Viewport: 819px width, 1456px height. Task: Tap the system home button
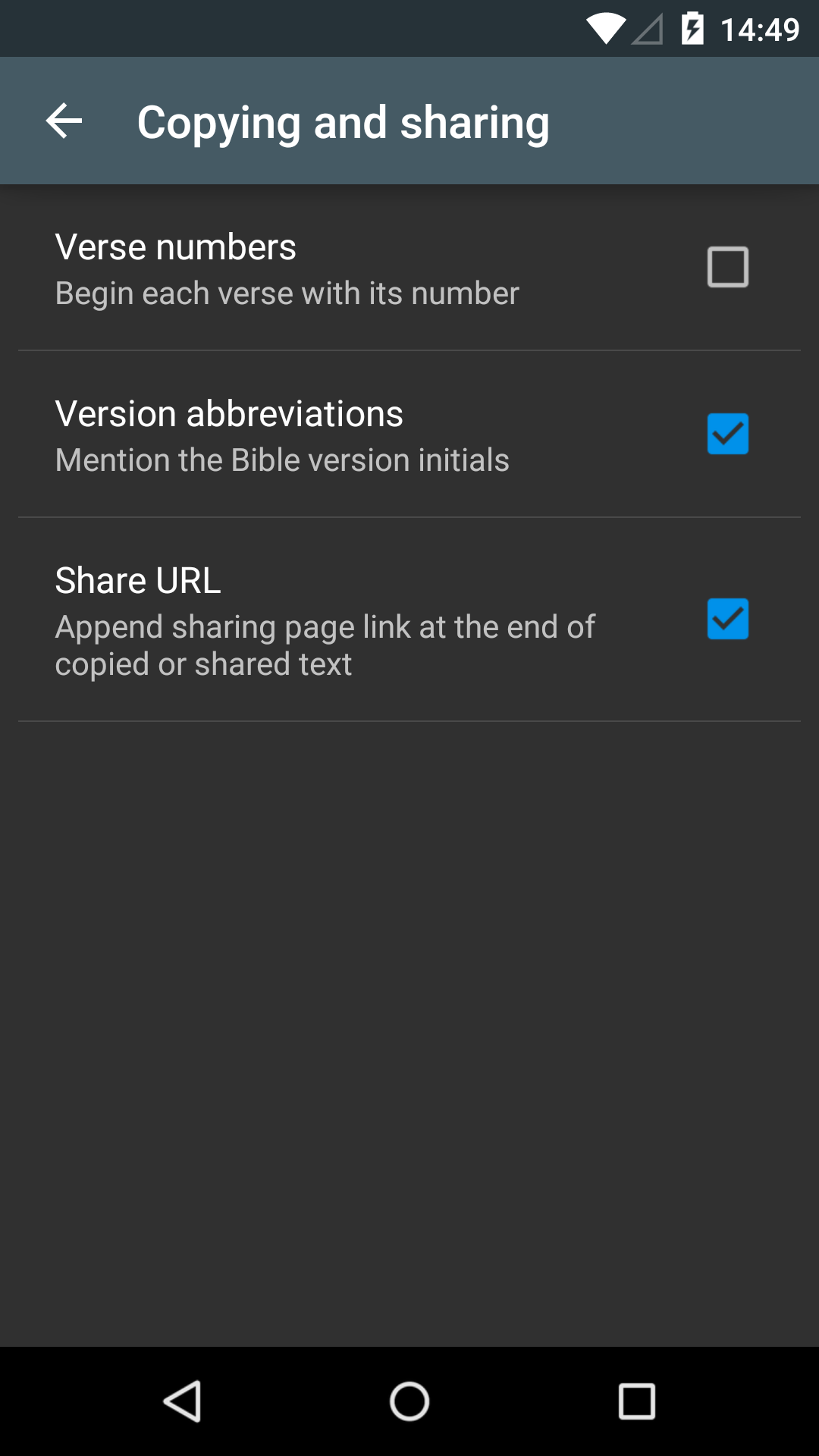[x=409, y=1401]
